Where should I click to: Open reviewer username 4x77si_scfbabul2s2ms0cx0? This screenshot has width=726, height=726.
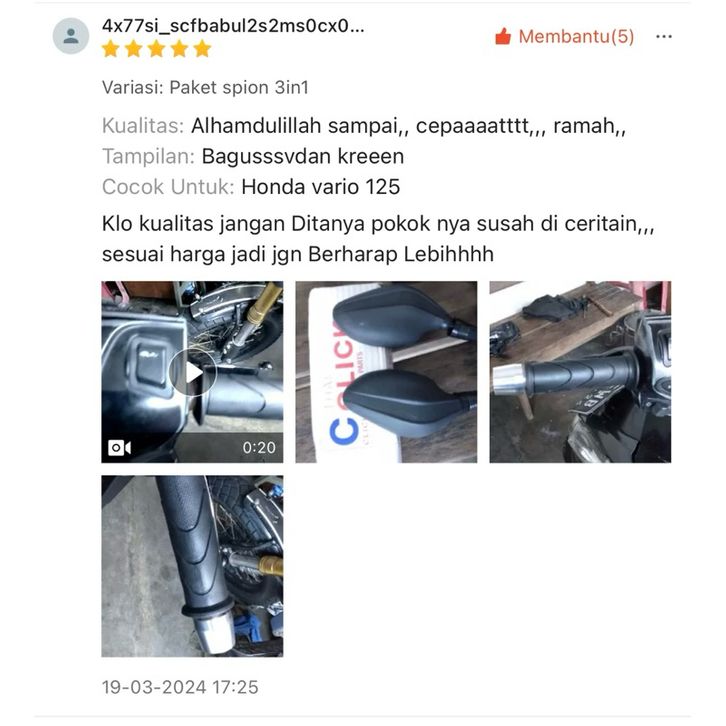tap(233, 25)
